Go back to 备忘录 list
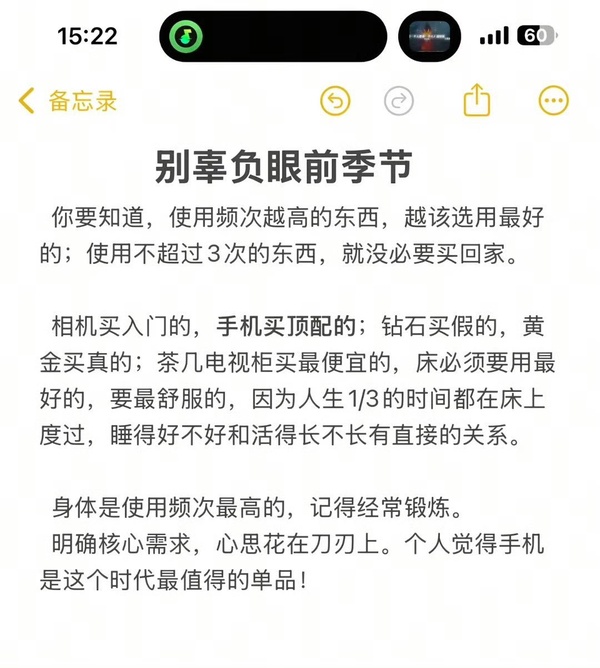The width and height of the screenshot is (600, 668). point(68,101)
